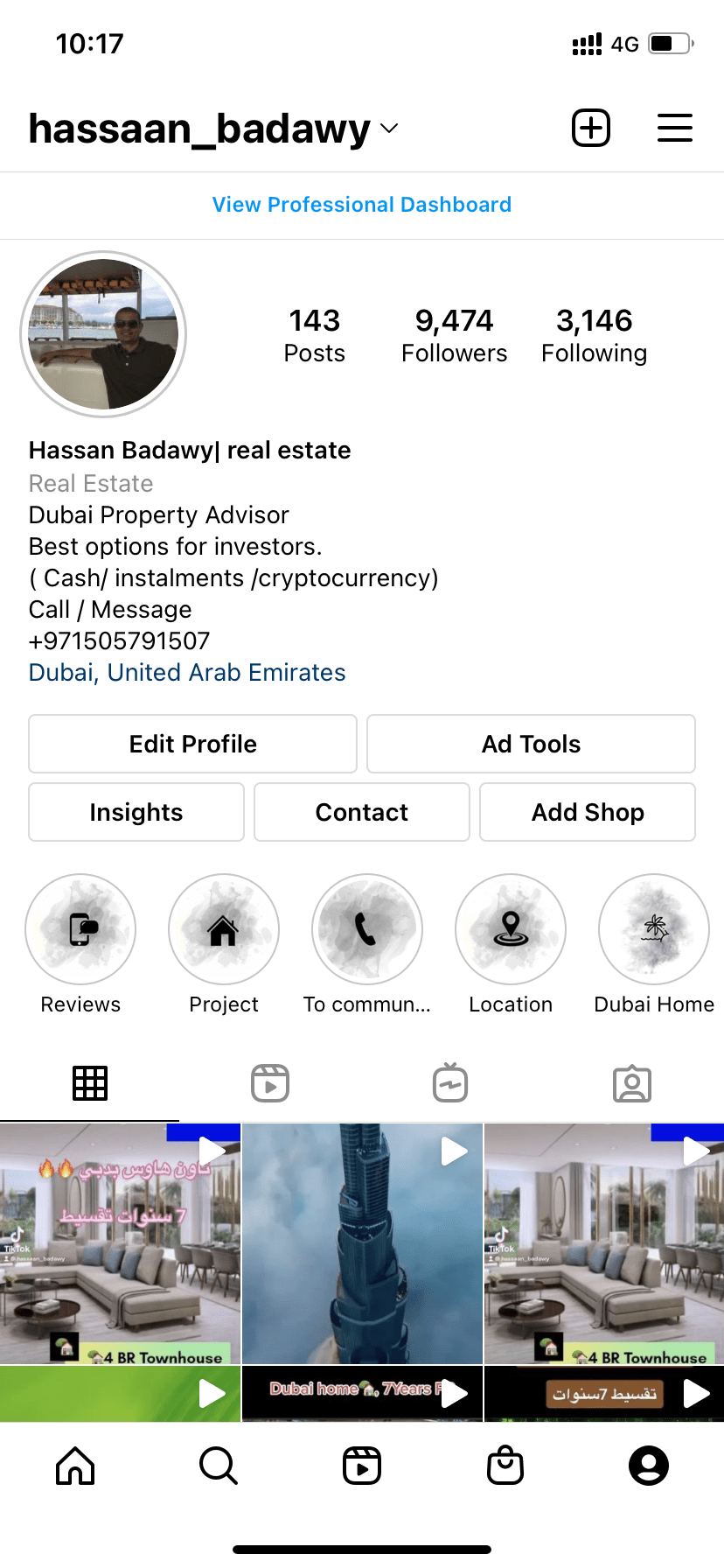Open the Dubai Home highlight
The image size is (724, 1568).
pyautogui.click(x=654, y=929)
